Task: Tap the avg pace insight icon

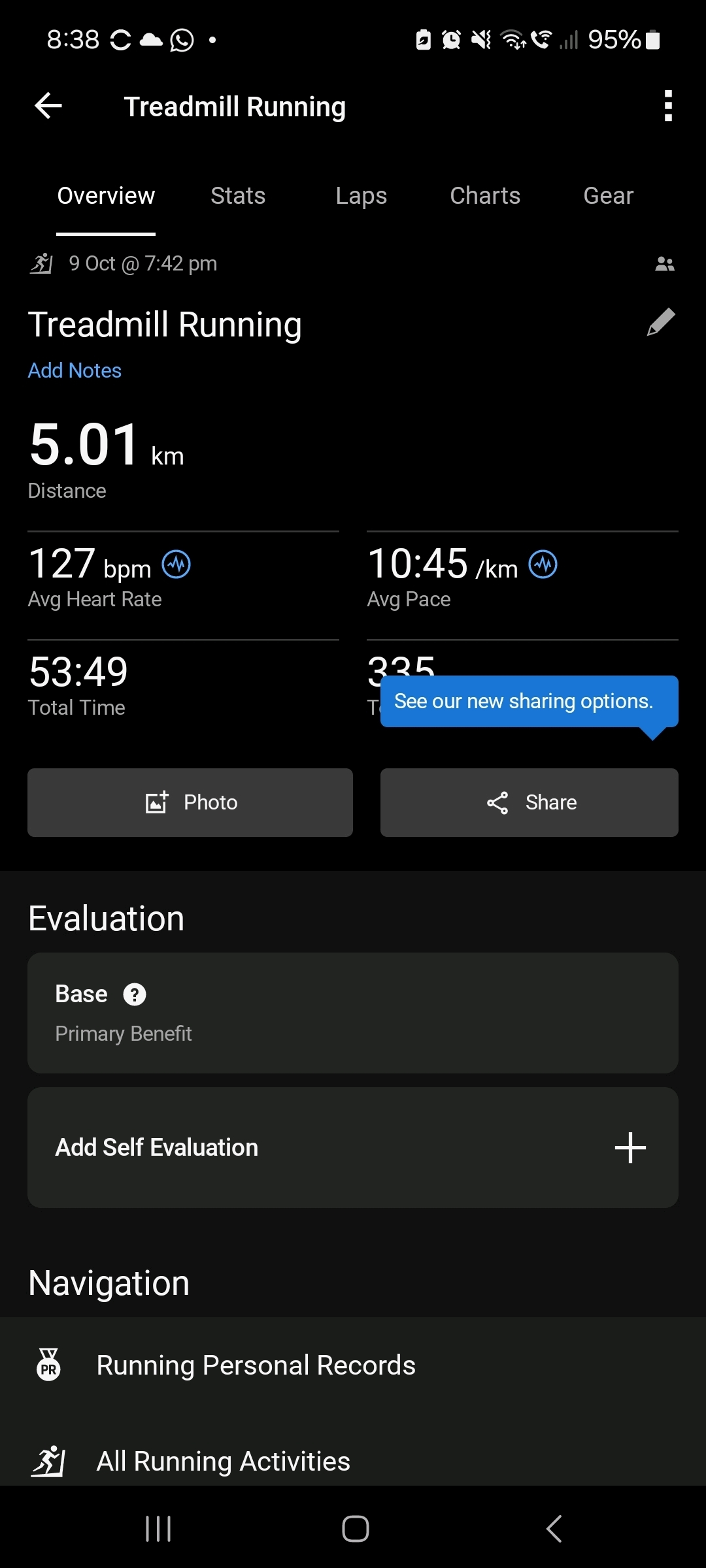Action: click(x=543, y=564)
